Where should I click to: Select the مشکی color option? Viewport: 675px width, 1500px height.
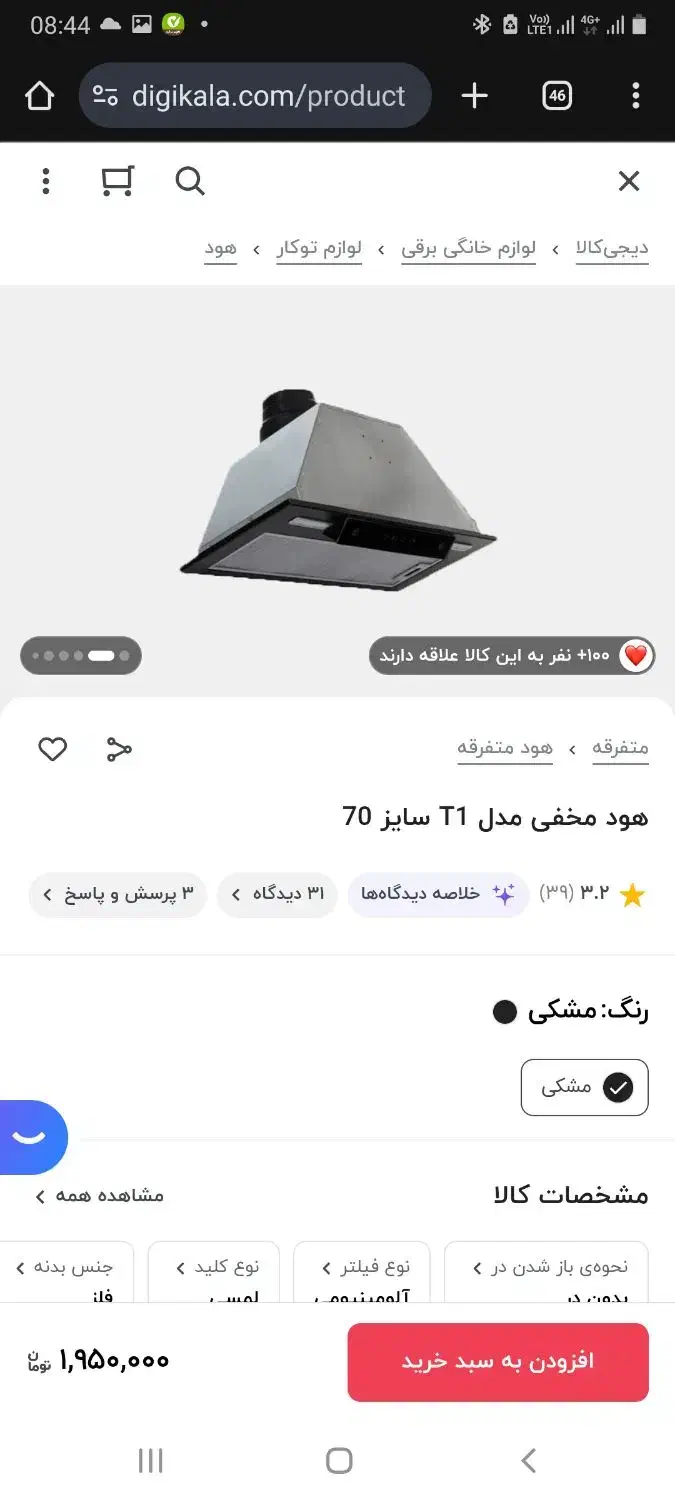585,1087
